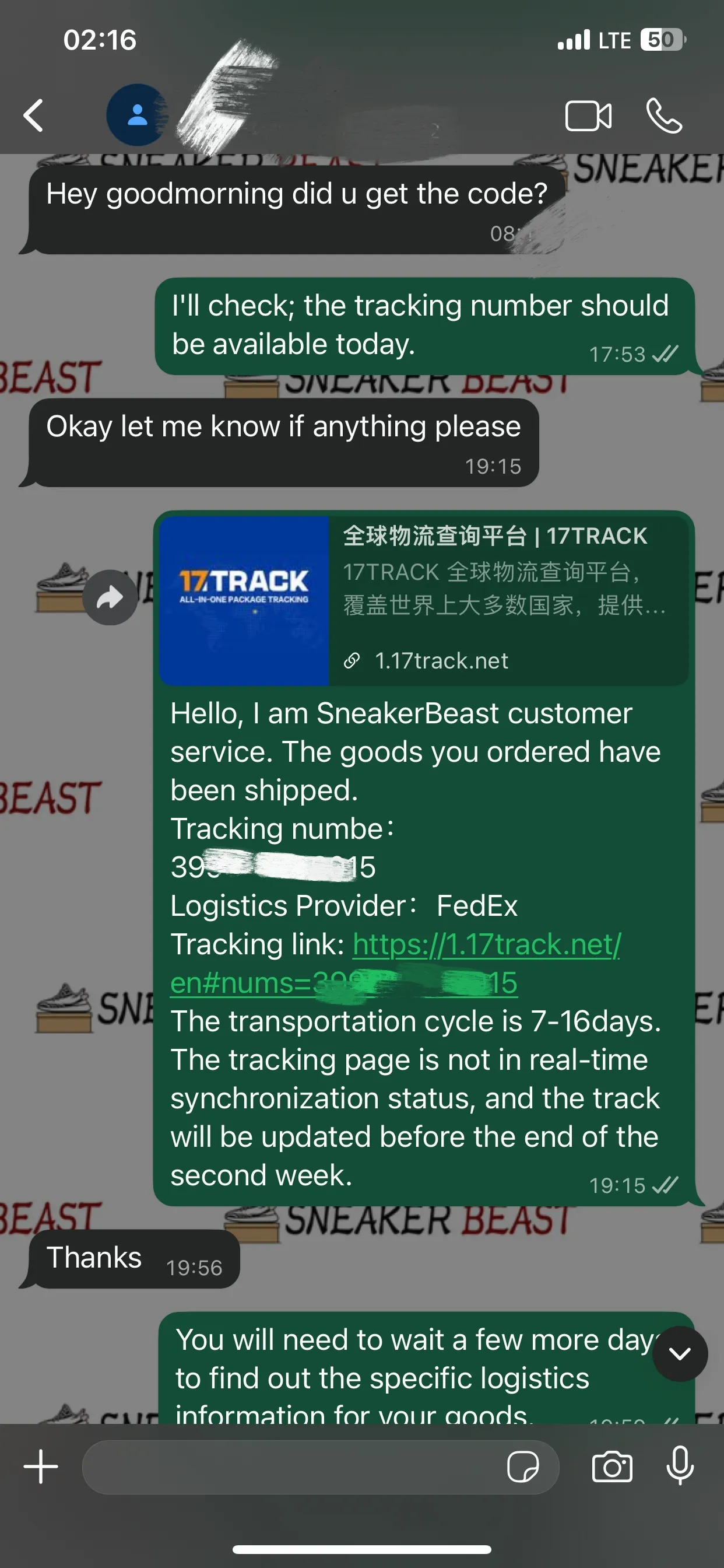This screenshot has width=724, height=1568.
Task: Start a video call
Action: point(588,116)
